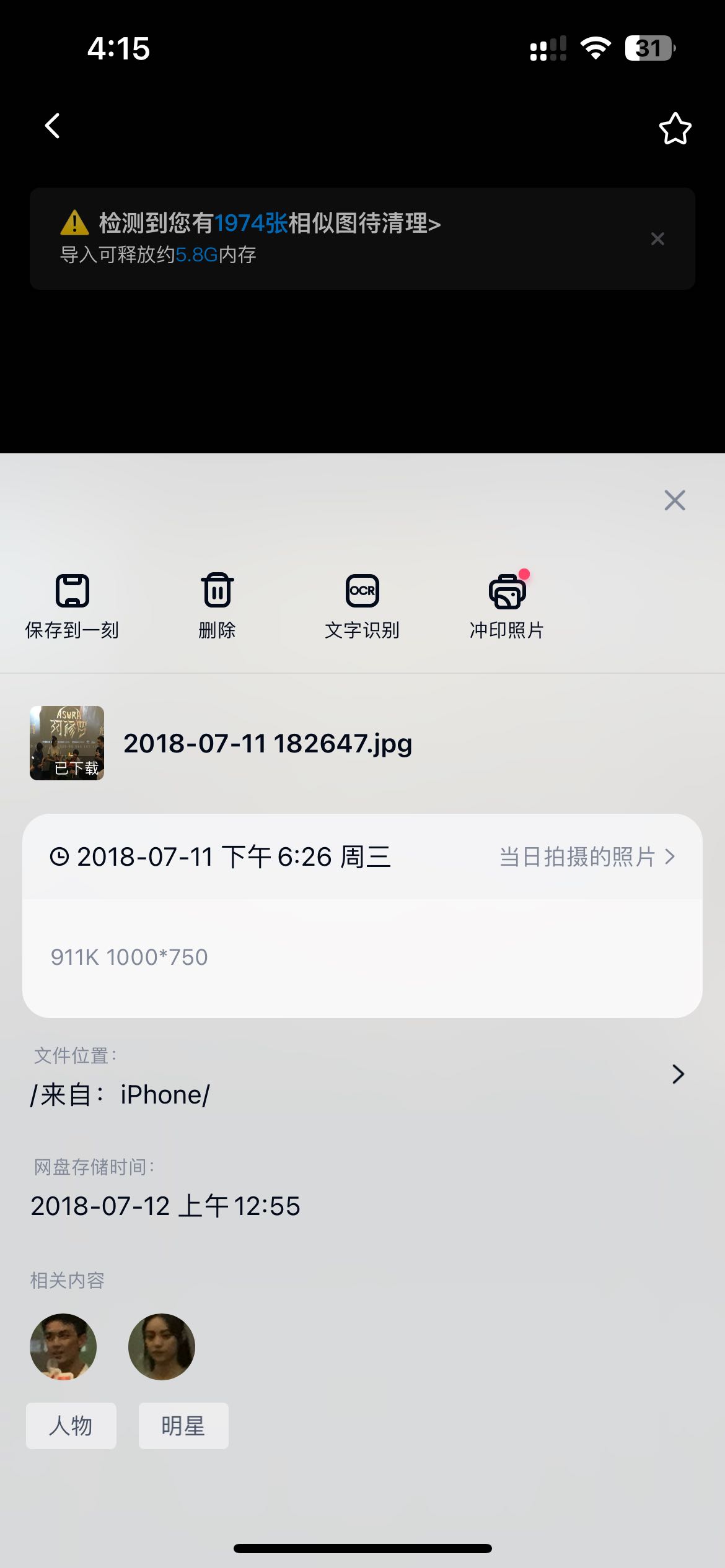Image resolution: width=725 pixels, height=1568 pixels.
Task: Select the 明星 tag chip
Action: [x=183, y=1426]
